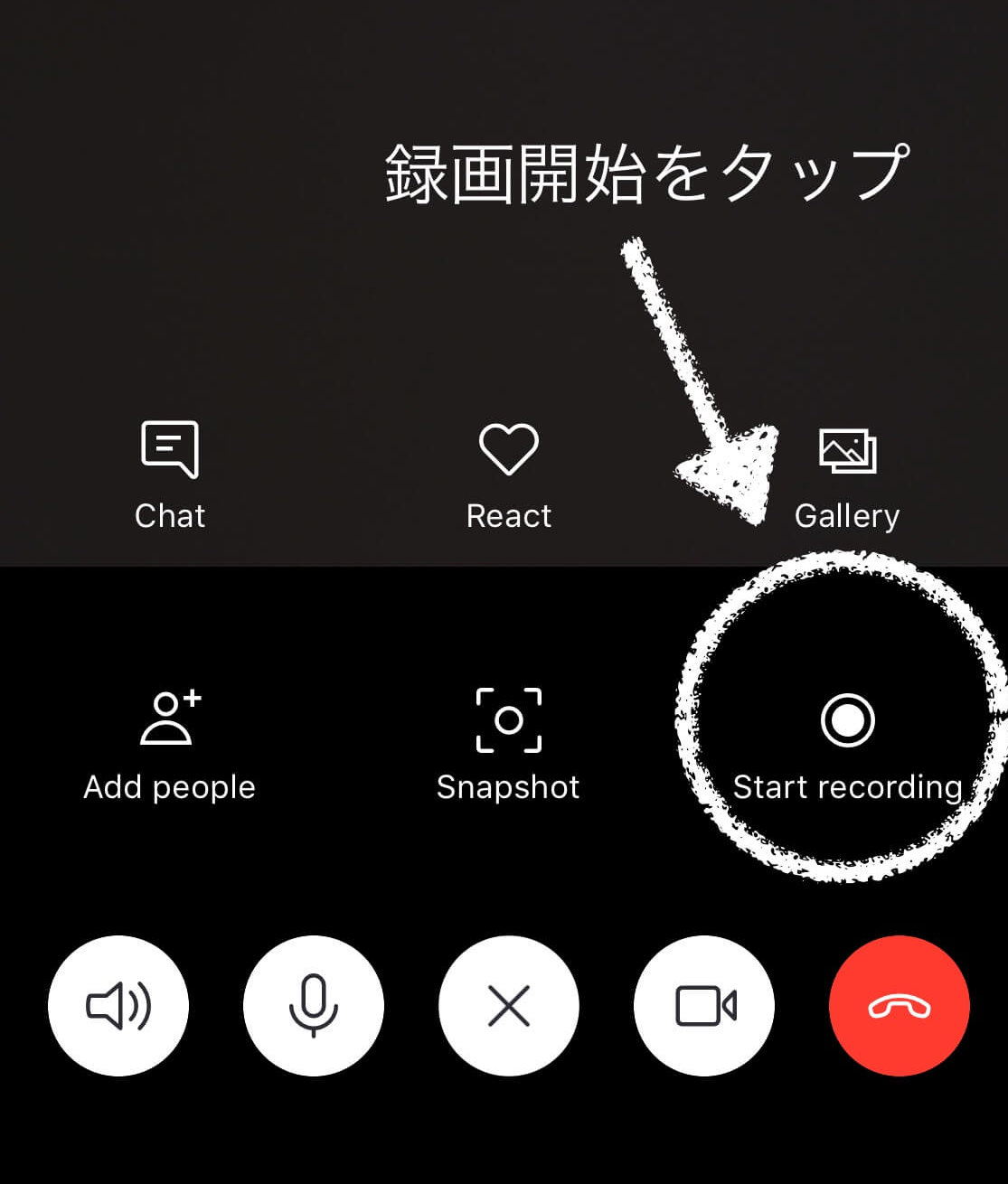Mute the microphone
The width and height of the screenshot is (1008, 1184).
pyautogui.click(x=314, y=1006)
